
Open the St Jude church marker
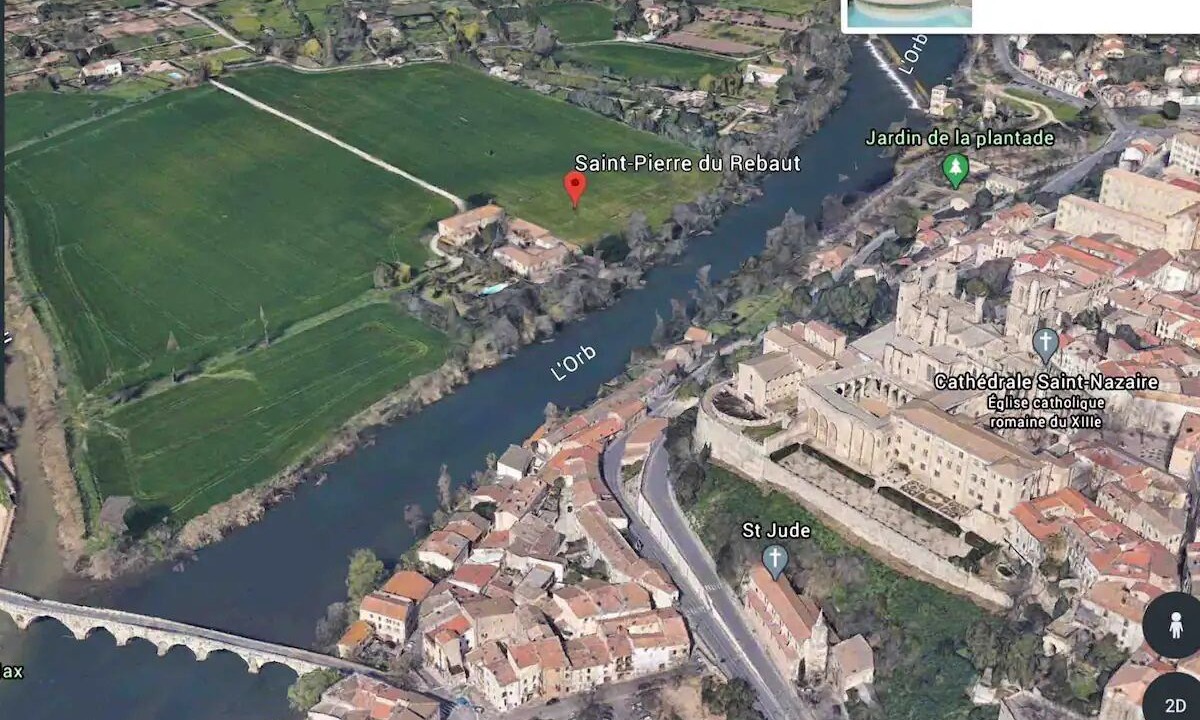pyautogui.click(x=775, y=559)
